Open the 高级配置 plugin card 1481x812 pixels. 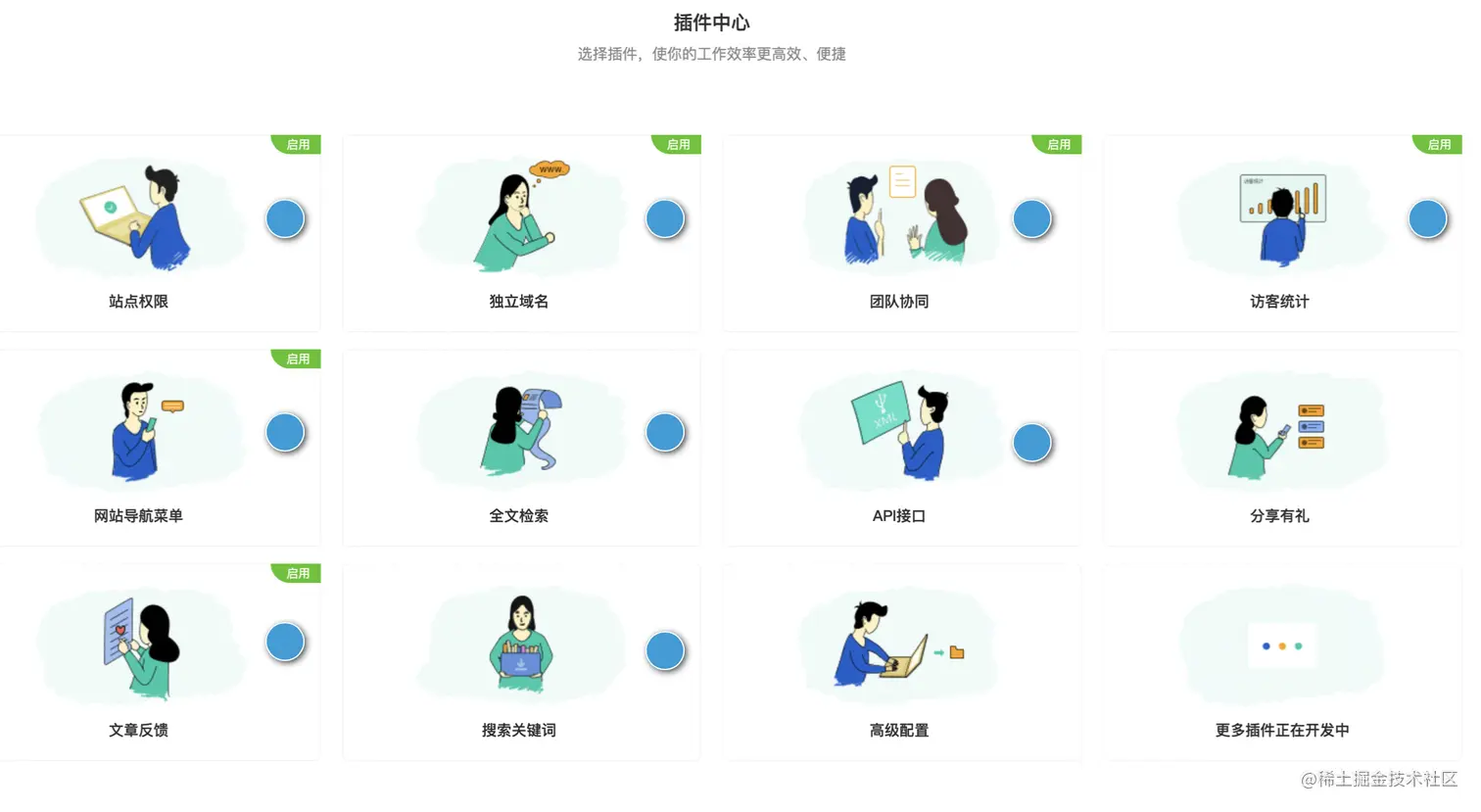[899, 664]
